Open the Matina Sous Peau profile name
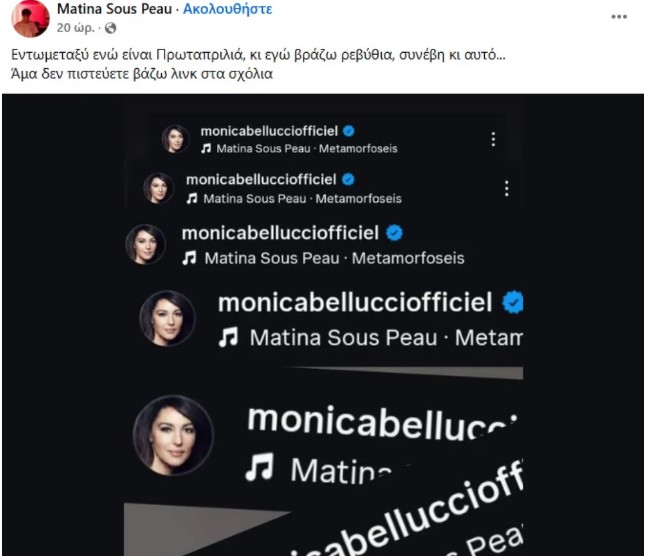Viewport: 645px width, 556px height. pos(115,10)
